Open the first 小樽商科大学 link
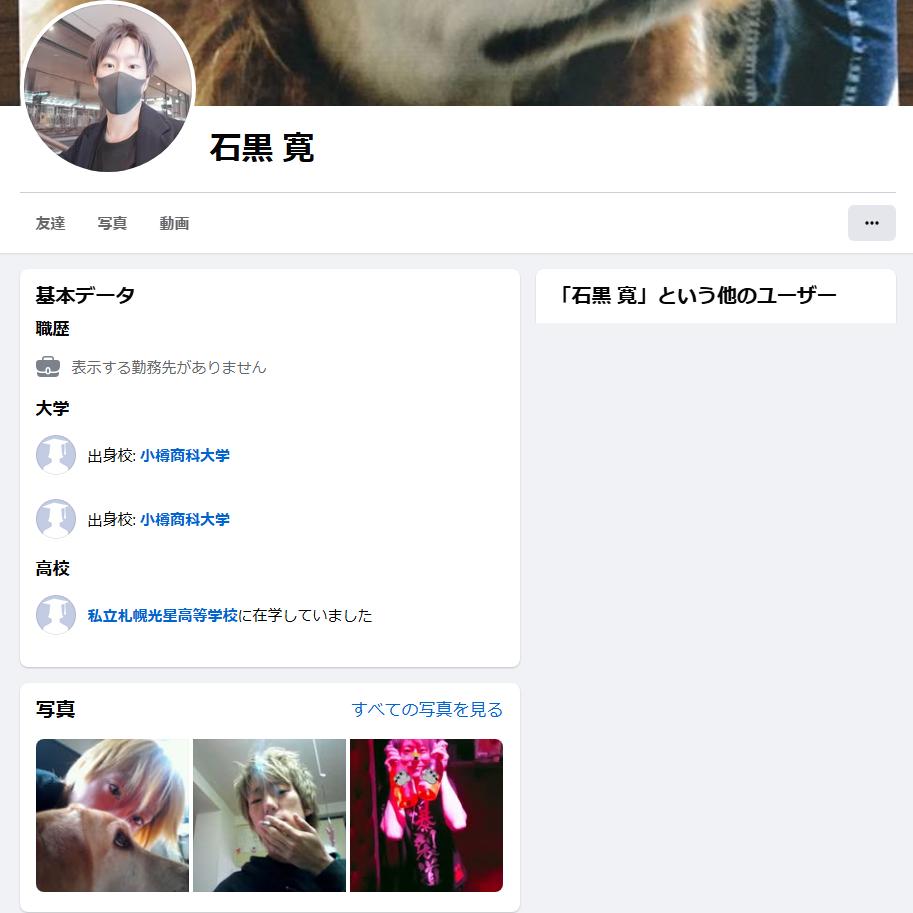Viewport: 913px width, 913px height. (185, 456)
